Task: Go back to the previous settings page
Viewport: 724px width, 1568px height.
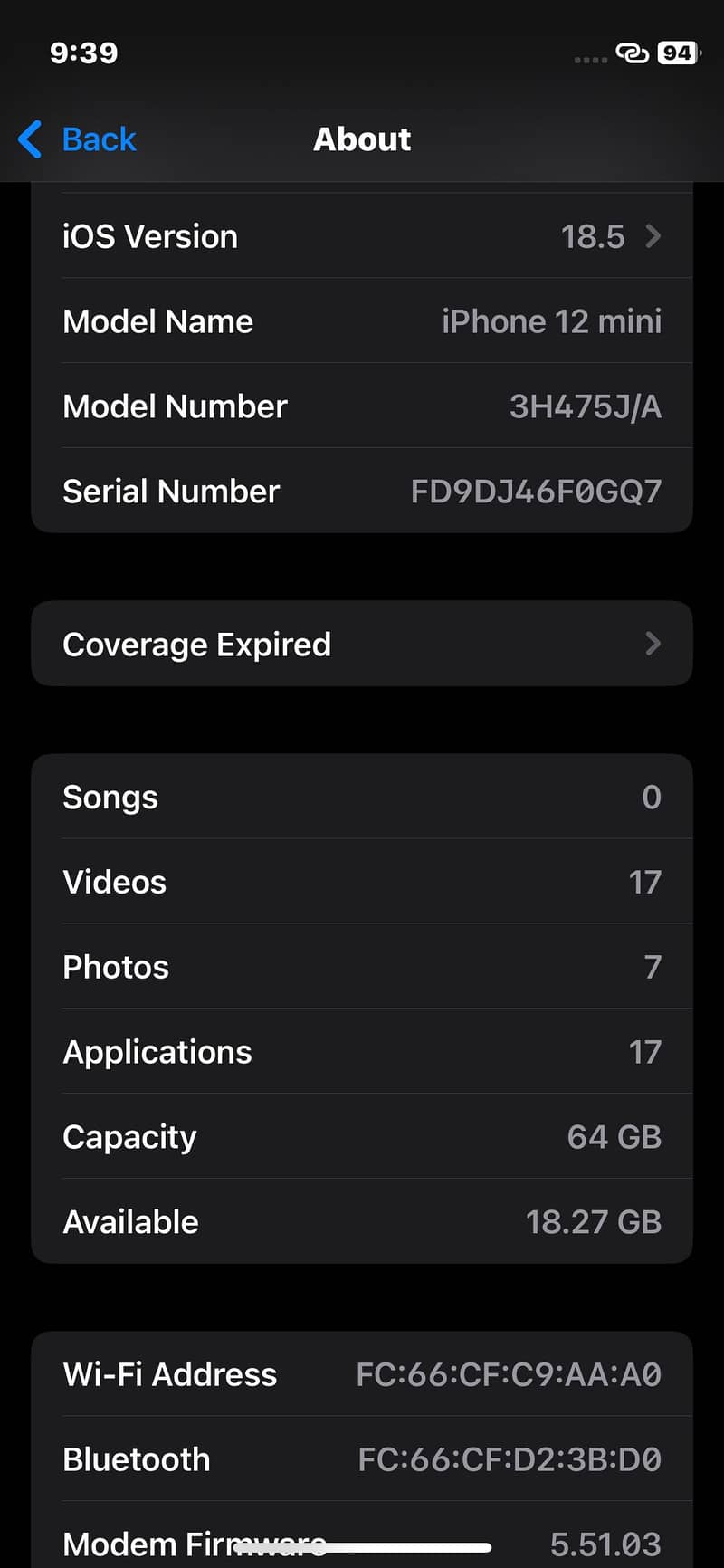Action: tap(79, 139)
